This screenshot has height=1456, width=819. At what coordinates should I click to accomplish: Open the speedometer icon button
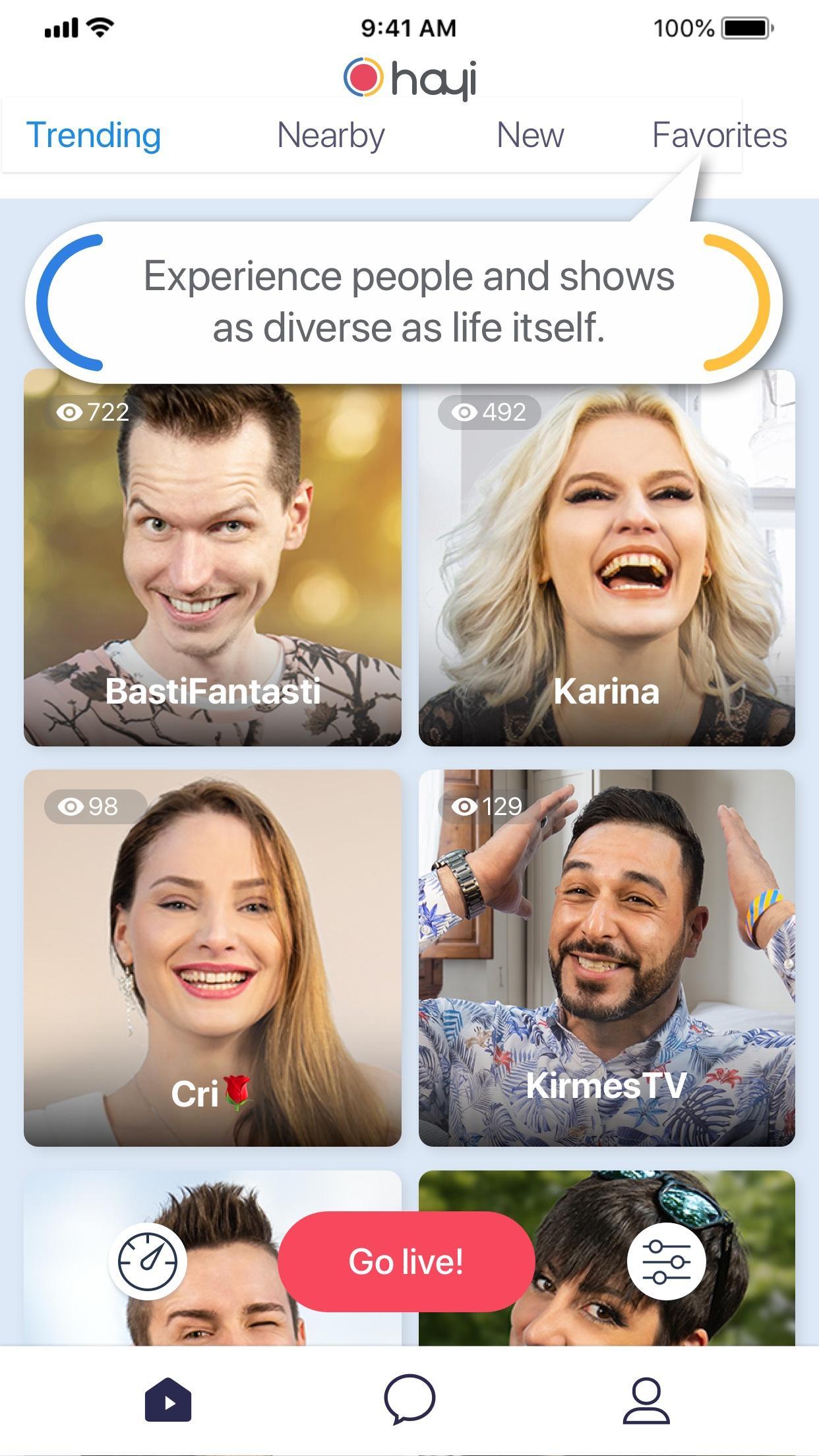click(148, 1261)
